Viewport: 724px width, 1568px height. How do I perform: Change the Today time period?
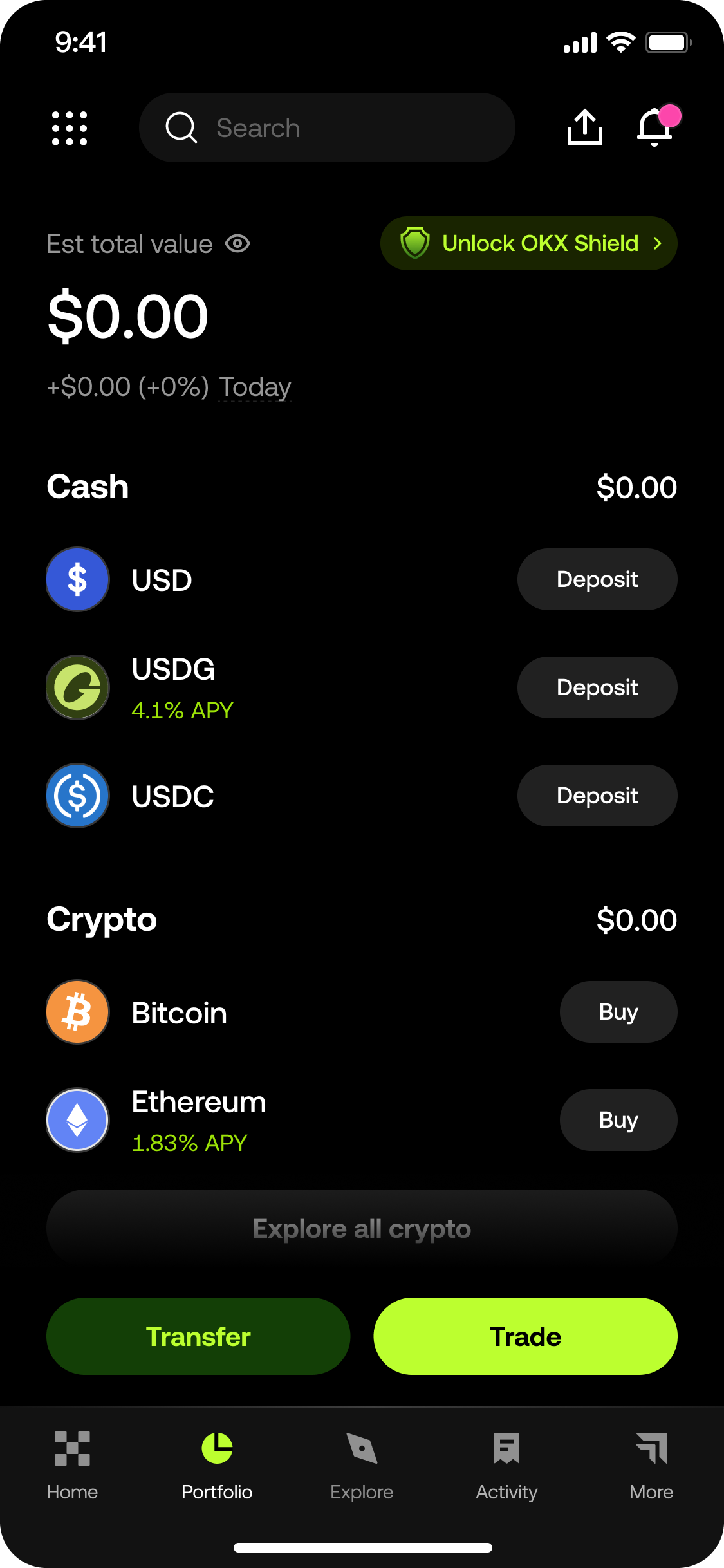coord(255,387)
